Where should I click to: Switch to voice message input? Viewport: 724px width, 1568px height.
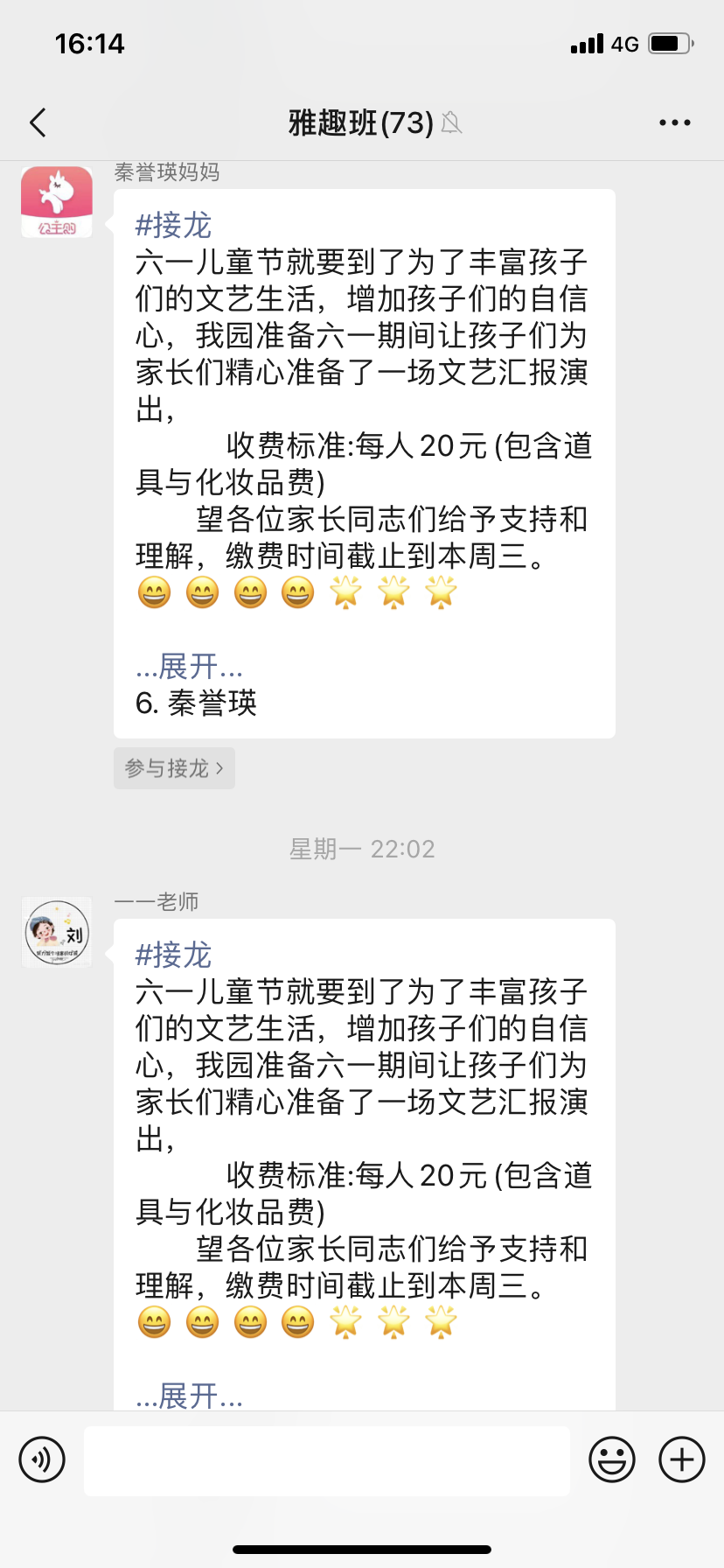click(x=42, y=1459)
